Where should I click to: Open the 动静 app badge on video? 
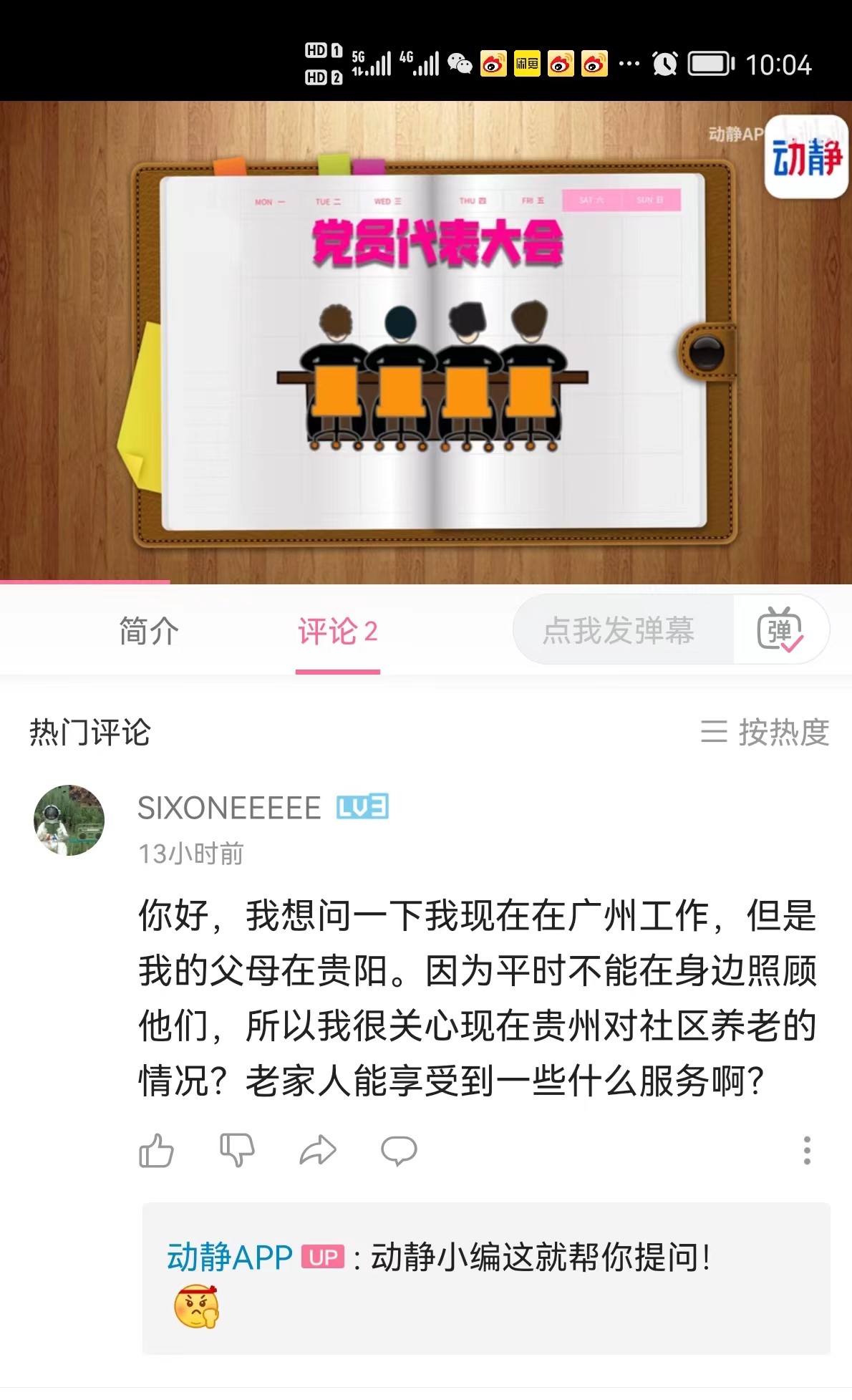(806, 157)
